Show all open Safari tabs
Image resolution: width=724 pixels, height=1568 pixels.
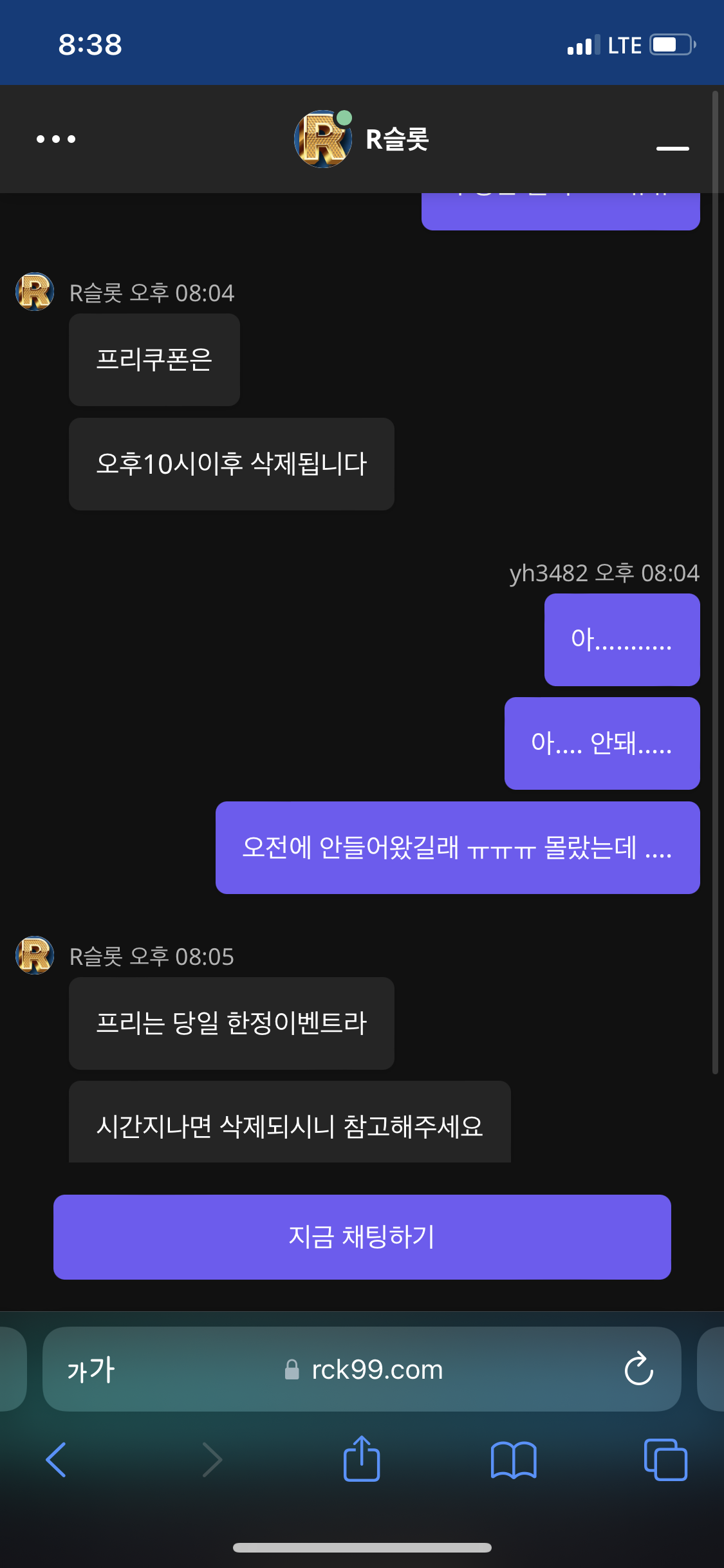665,1460
